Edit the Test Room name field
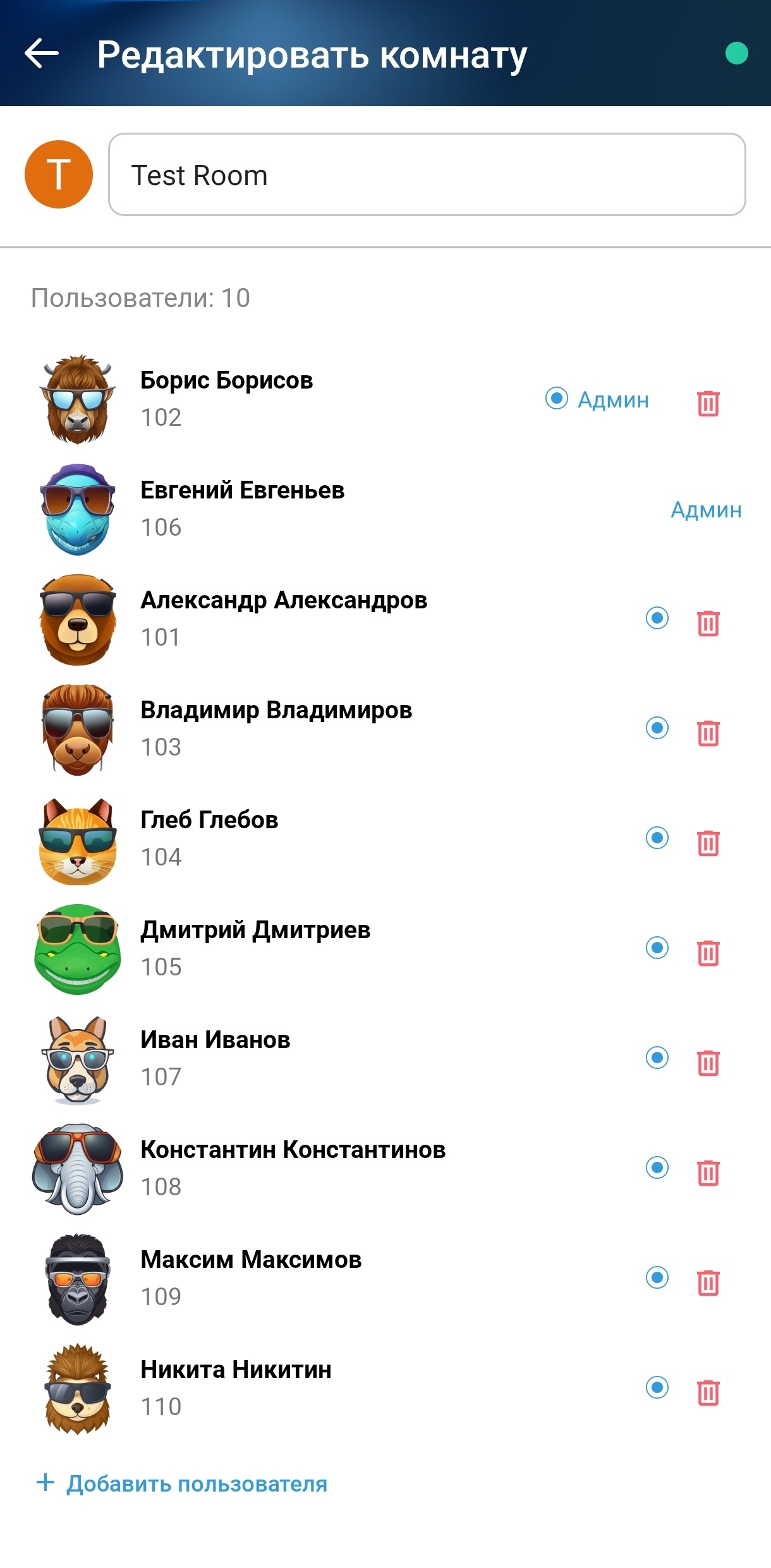Image resolution: width=771 pixels, height=1568 pixels. [427, 175]
